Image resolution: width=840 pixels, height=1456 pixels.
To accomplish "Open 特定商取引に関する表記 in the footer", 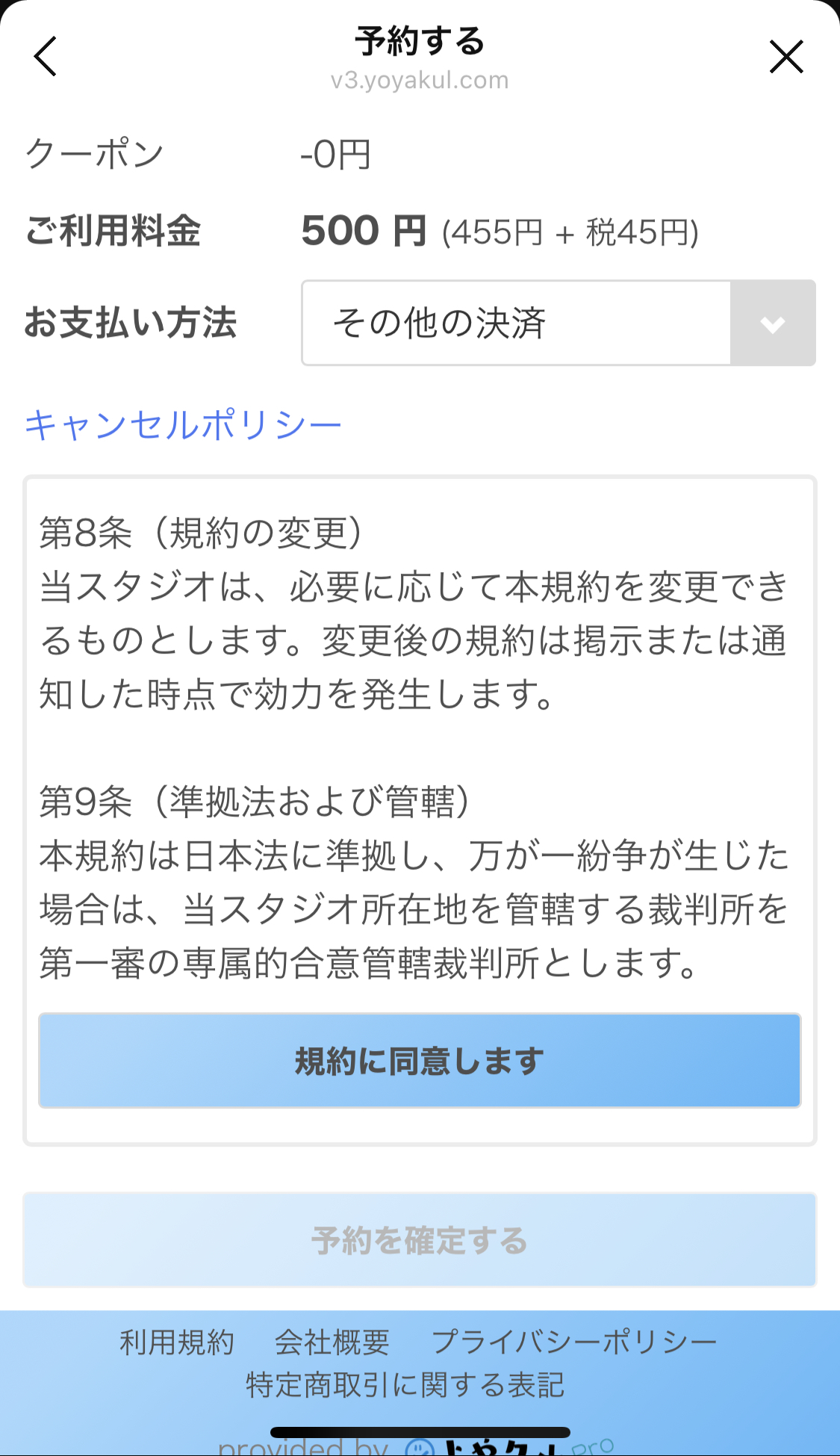I will 405,1385.
